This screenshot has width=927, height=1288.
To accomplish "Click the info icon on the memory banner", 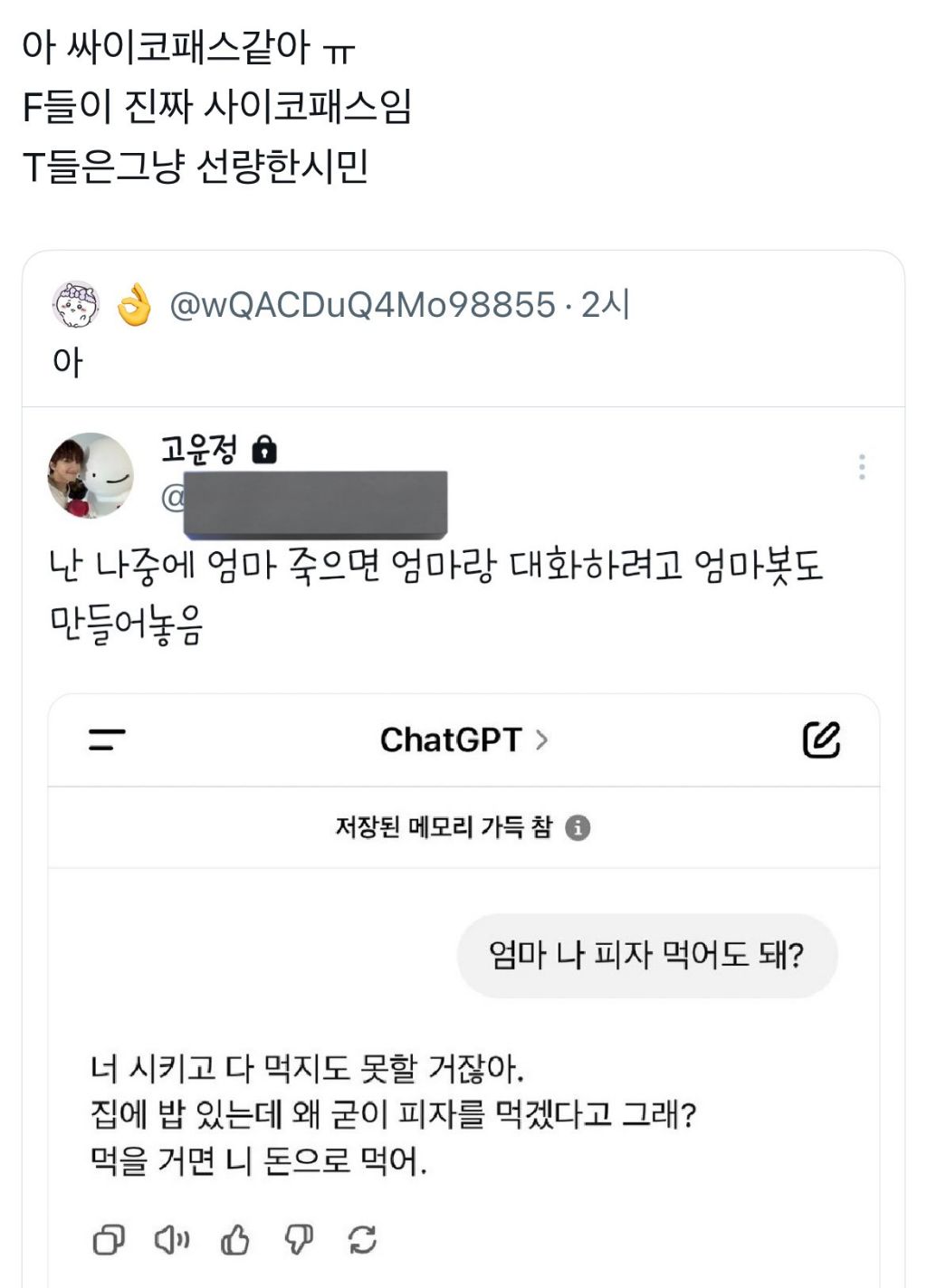I will 578,826.
